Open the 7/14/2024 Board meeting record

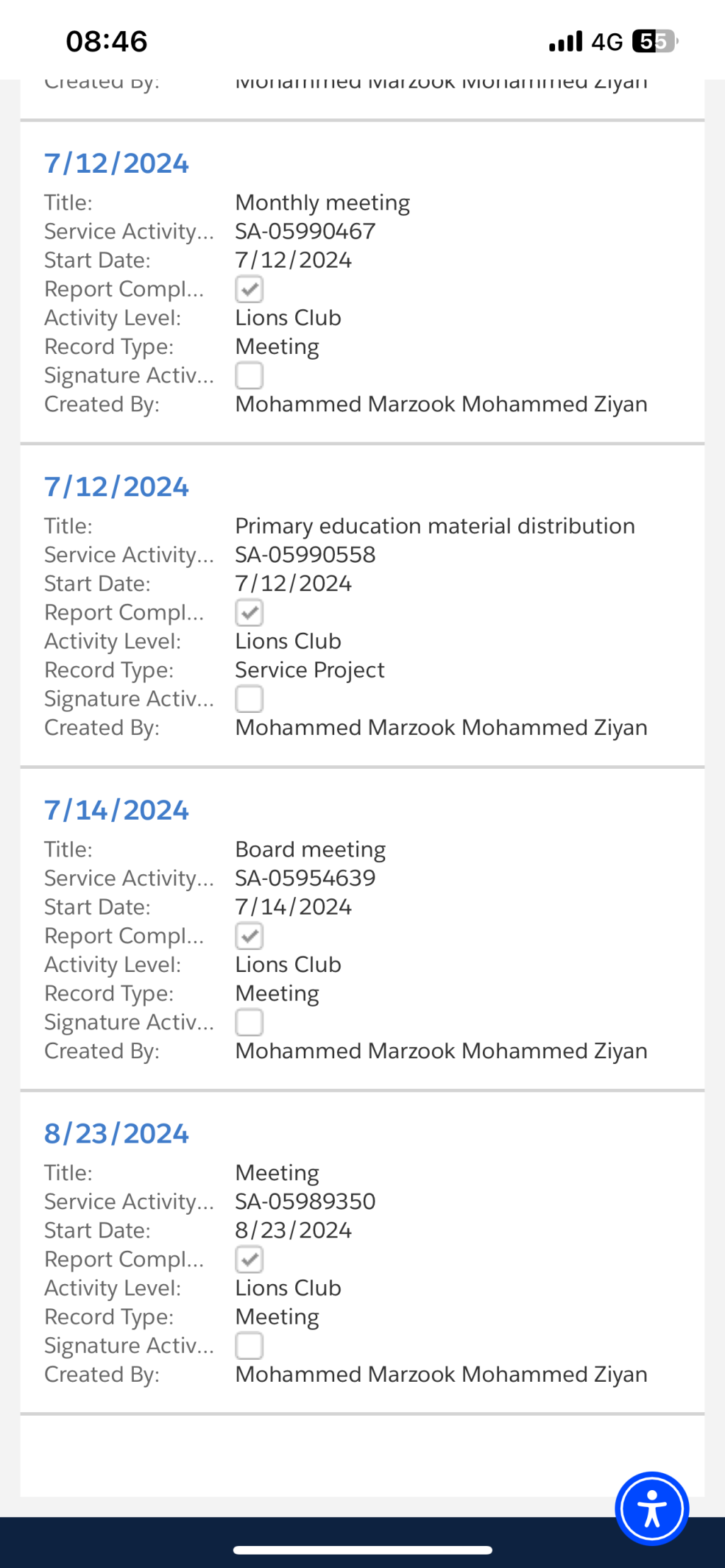coord(116,811)
